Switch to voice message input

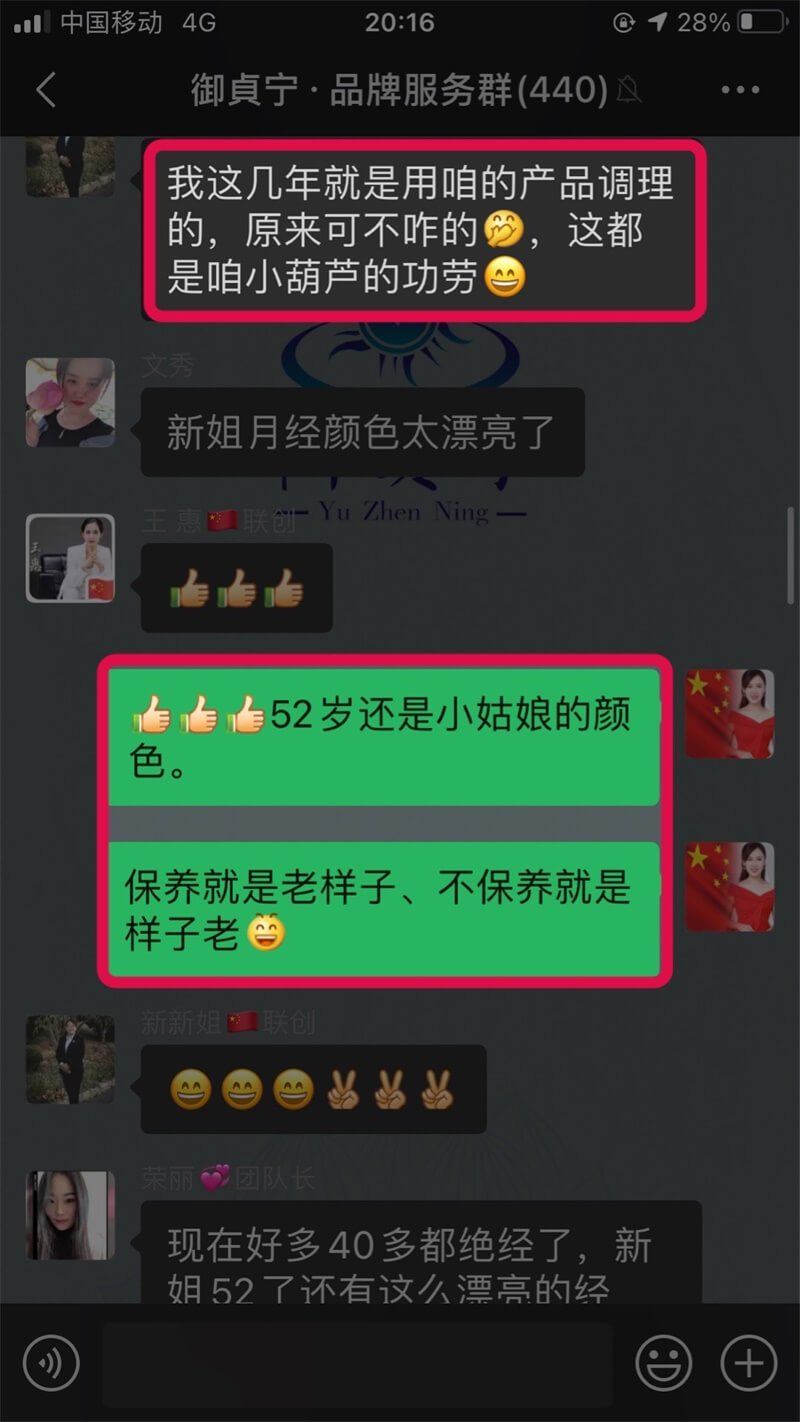coord(51,1362)
